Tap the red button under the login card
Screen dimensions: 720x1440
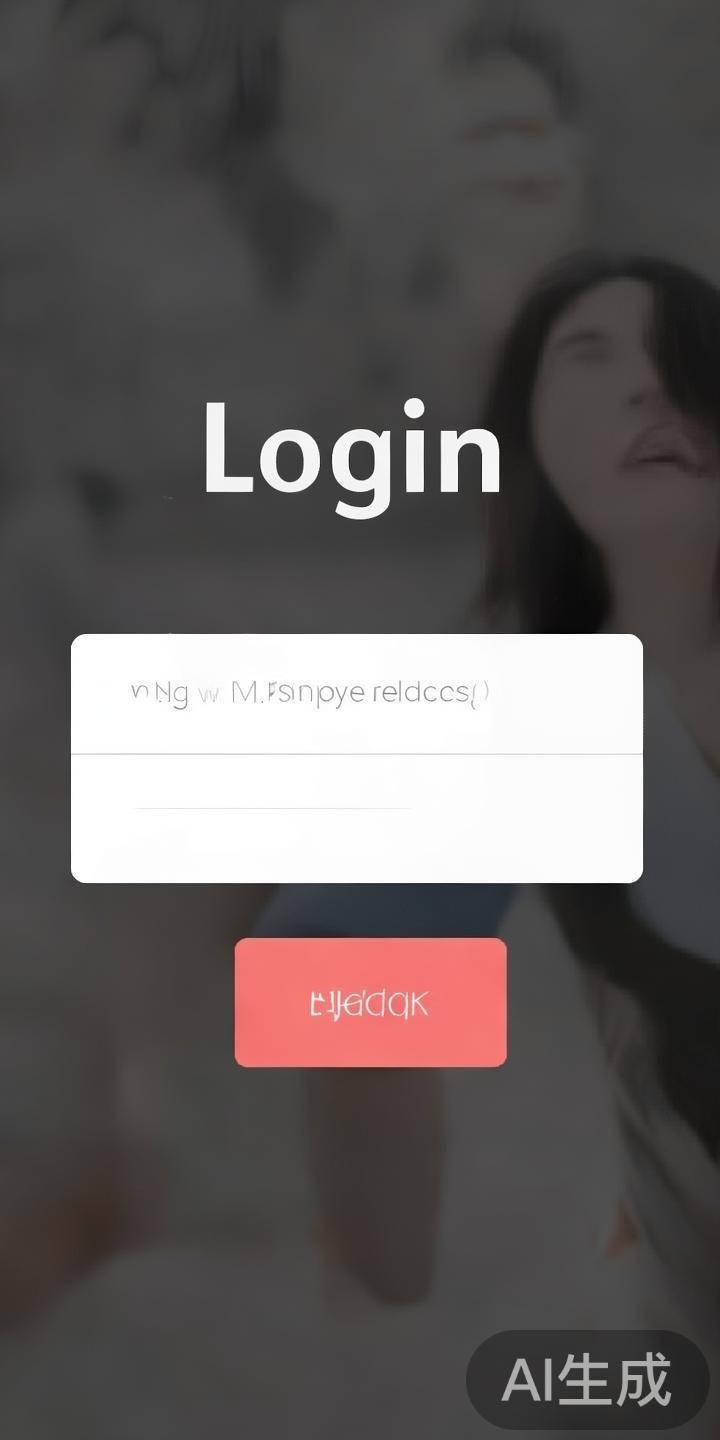pyautogui.click(x=370, y=1003)
